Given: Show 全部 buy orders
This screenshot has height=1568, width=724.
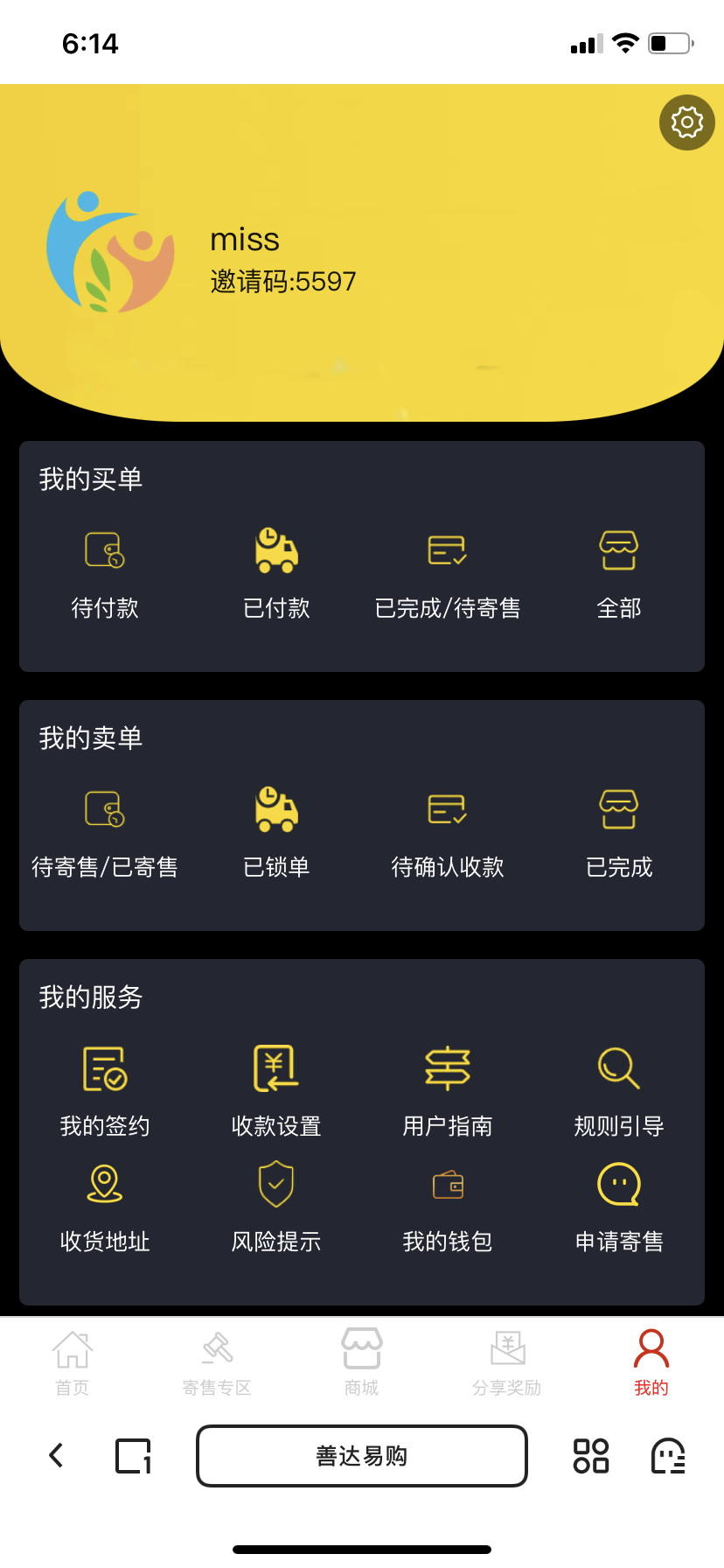Looking at the screenshot, I should point(619,574).
